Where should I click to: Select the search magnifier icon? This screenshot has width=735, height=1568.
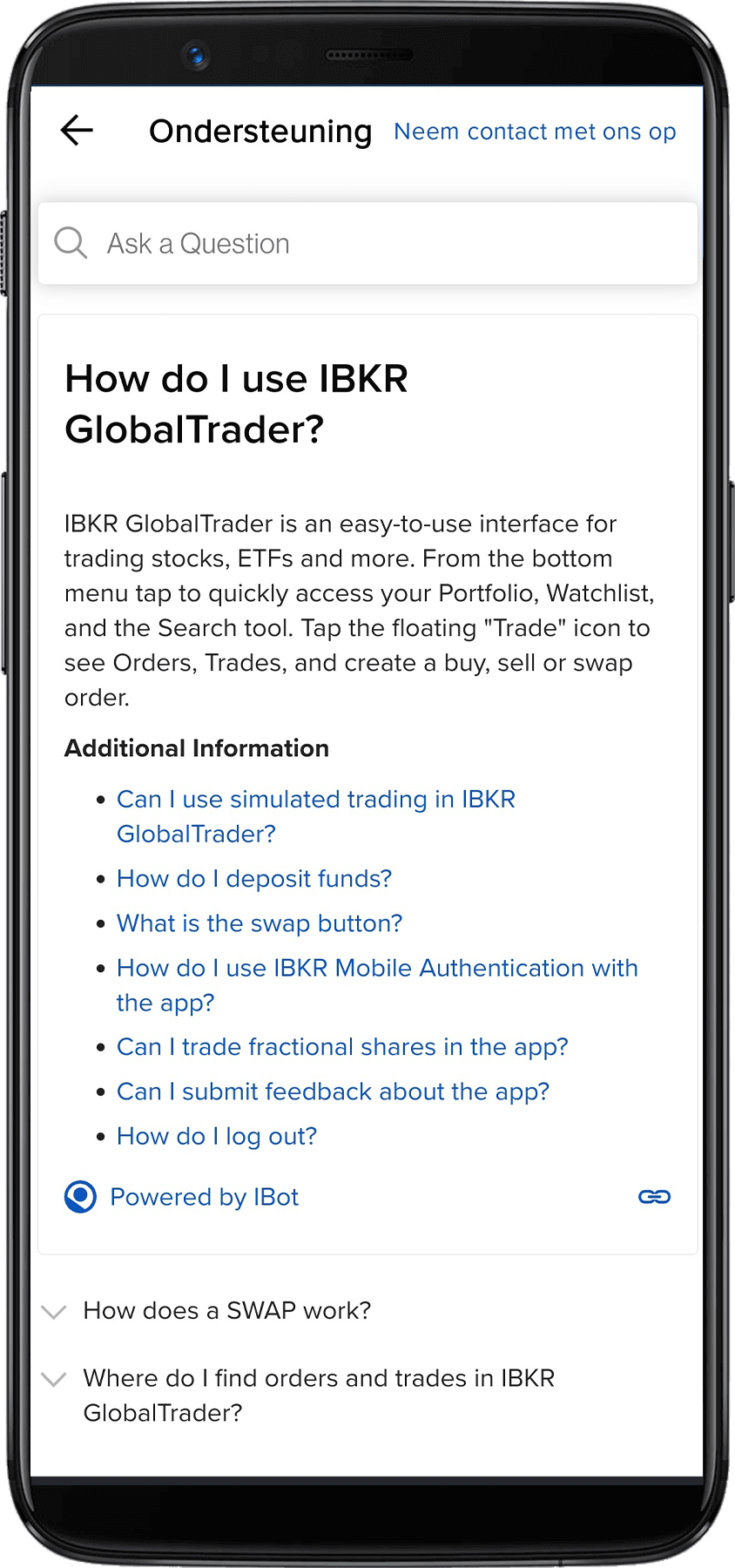[71, 243]
